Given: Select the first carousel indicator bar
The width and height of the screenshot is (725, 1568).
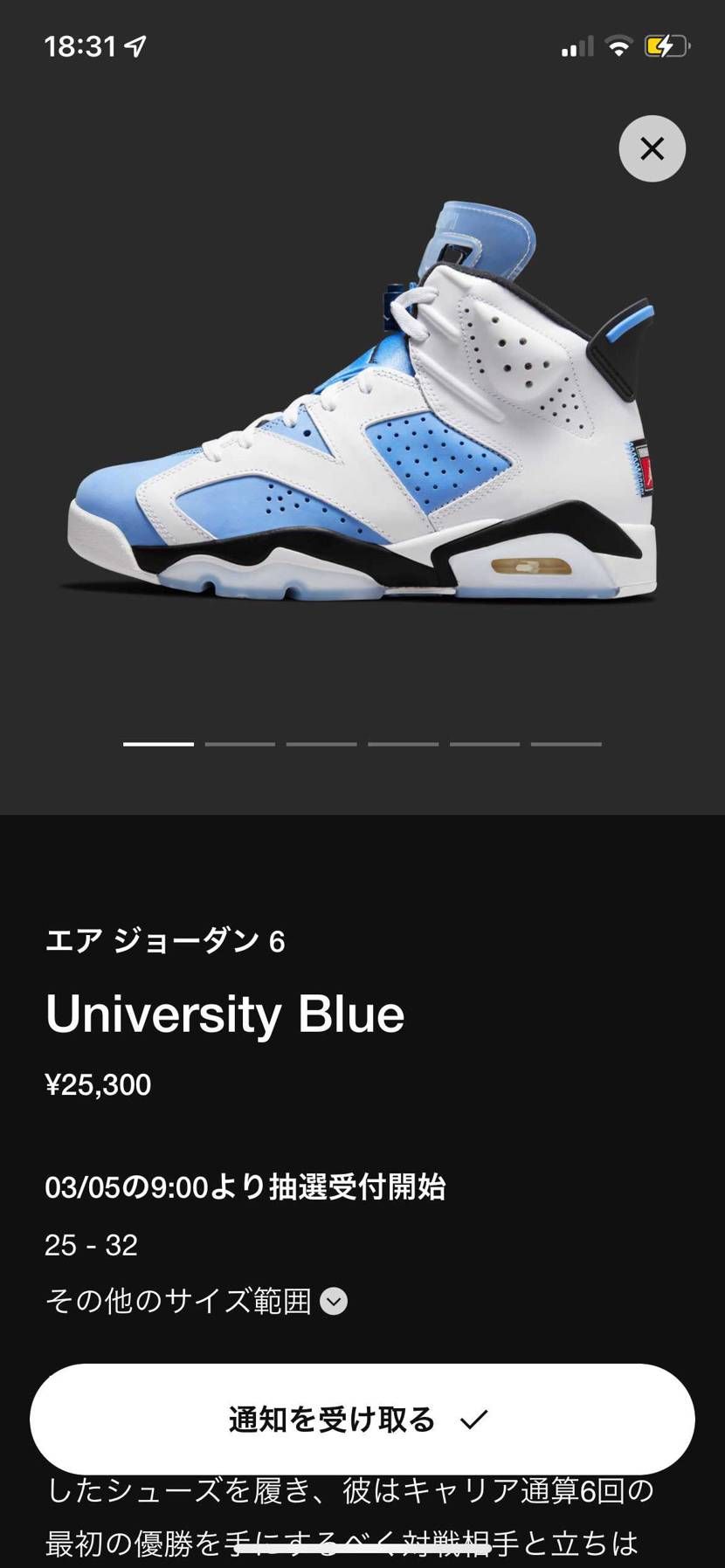Looking at the screenshot, I should [158, 744].
